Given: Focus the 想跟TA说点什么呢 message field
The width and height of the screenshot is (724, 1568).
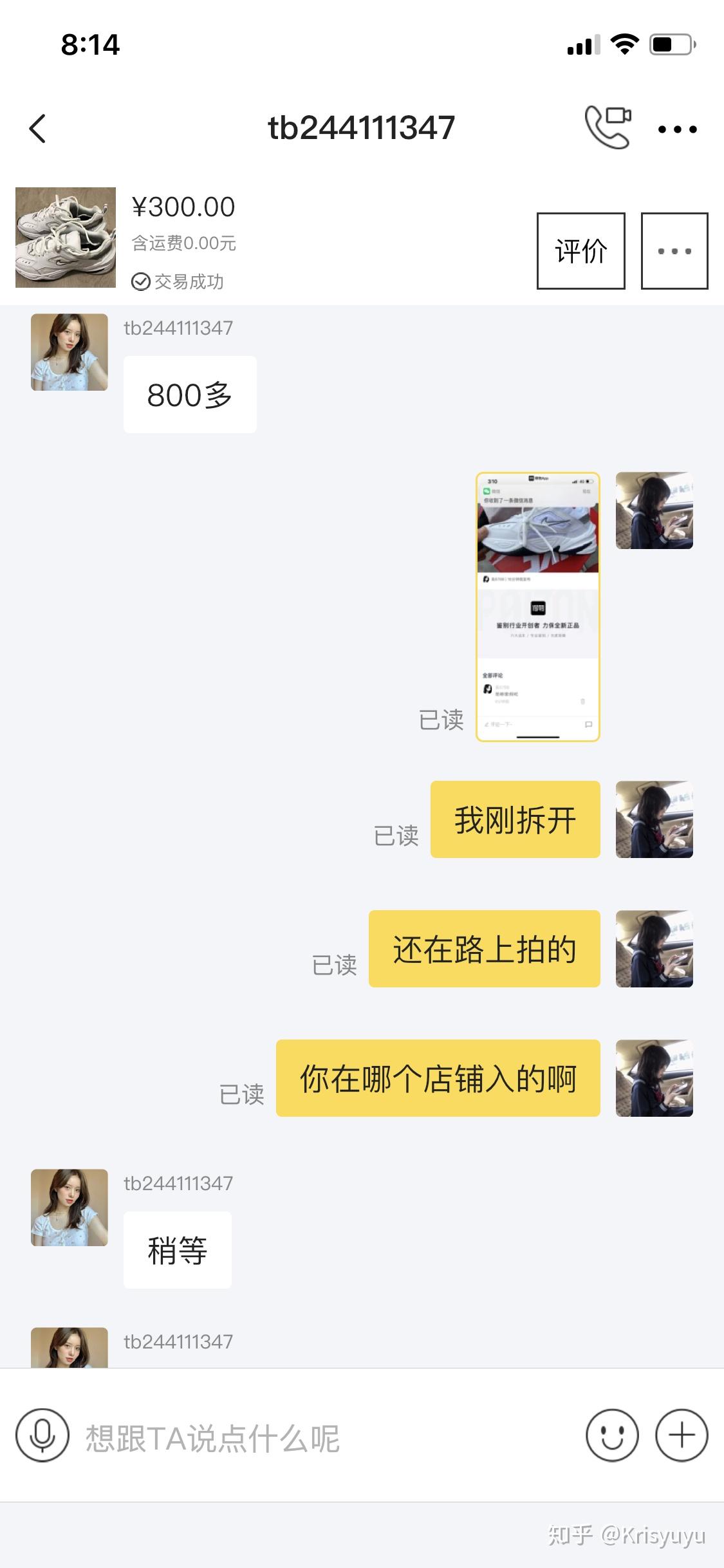Looking at the screenshot, I should point(322,1437).
